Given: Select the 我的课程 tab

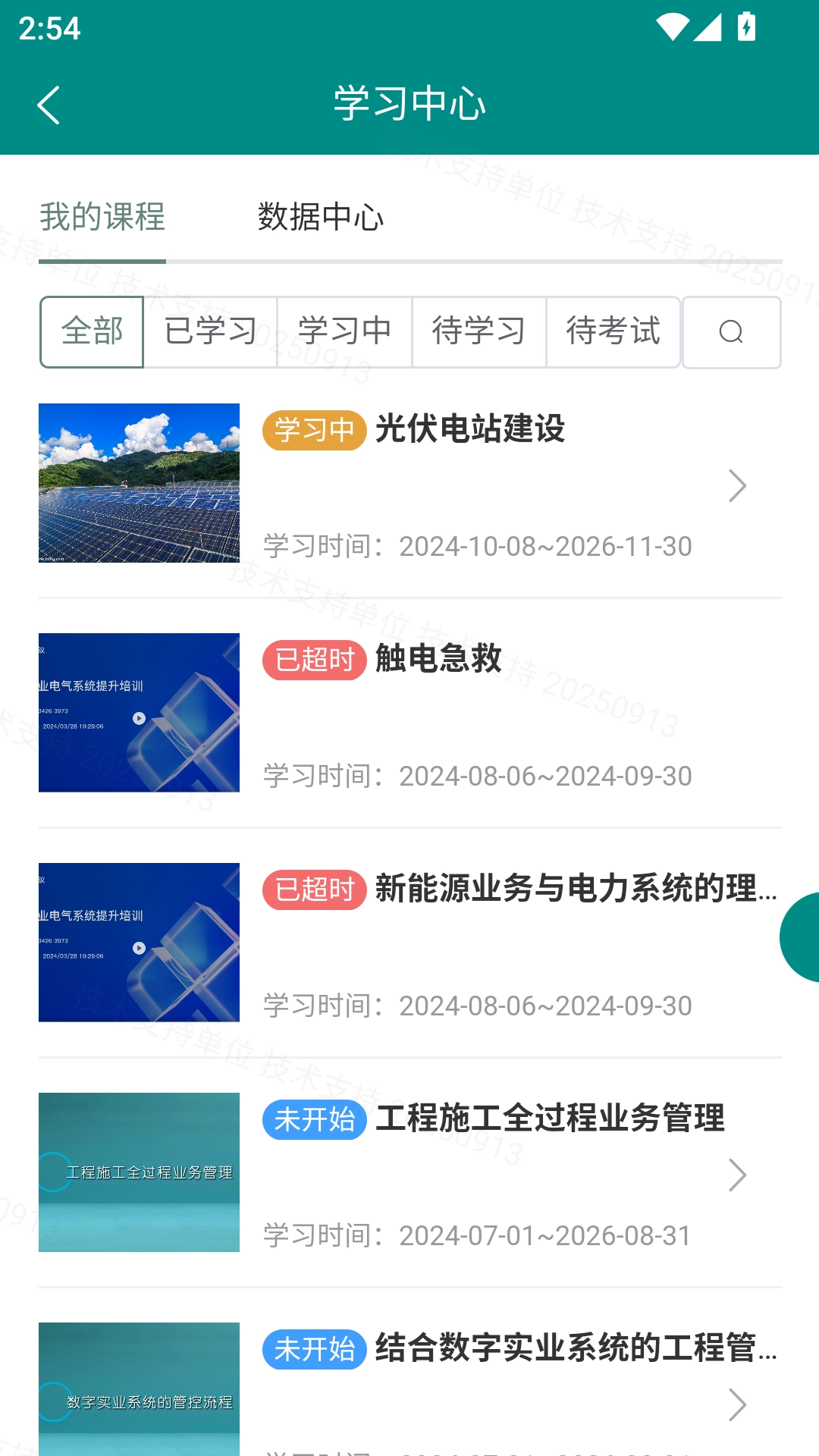Looking at the screenshot, I should (x=104, y=218).
